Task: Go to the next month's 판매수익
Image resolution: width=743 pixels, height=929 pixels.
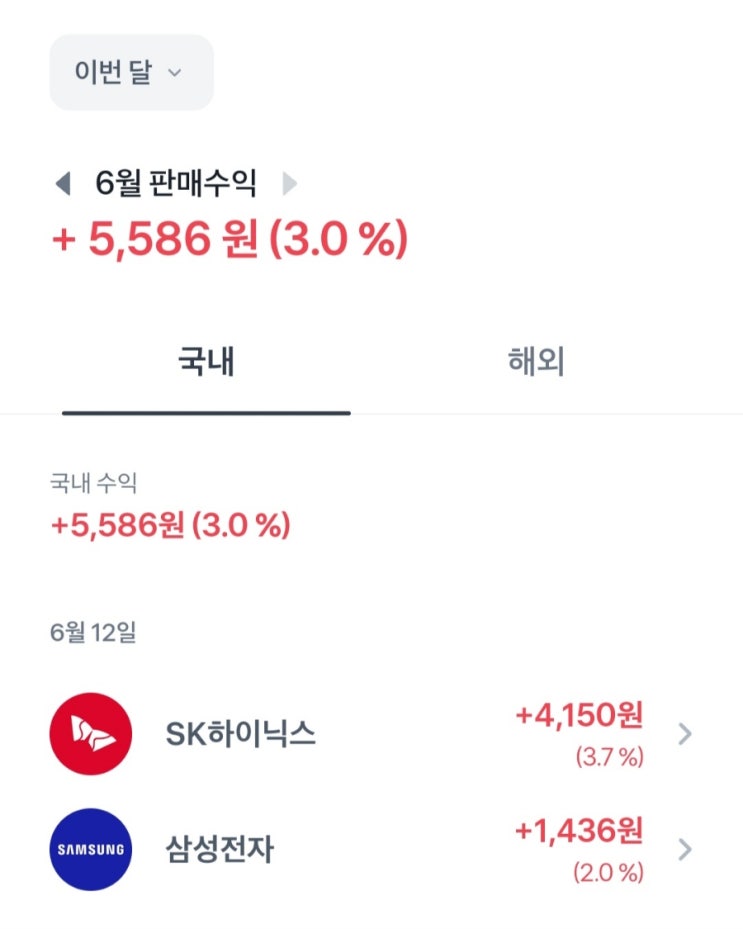Action: pos(290,183)
